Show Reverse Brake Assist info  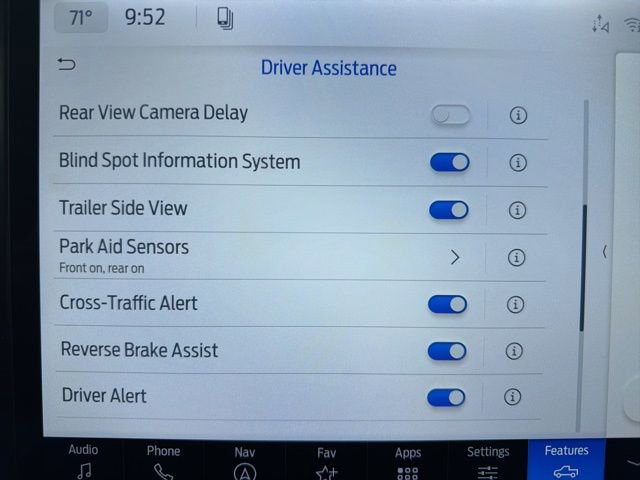[x=514, y=351]
